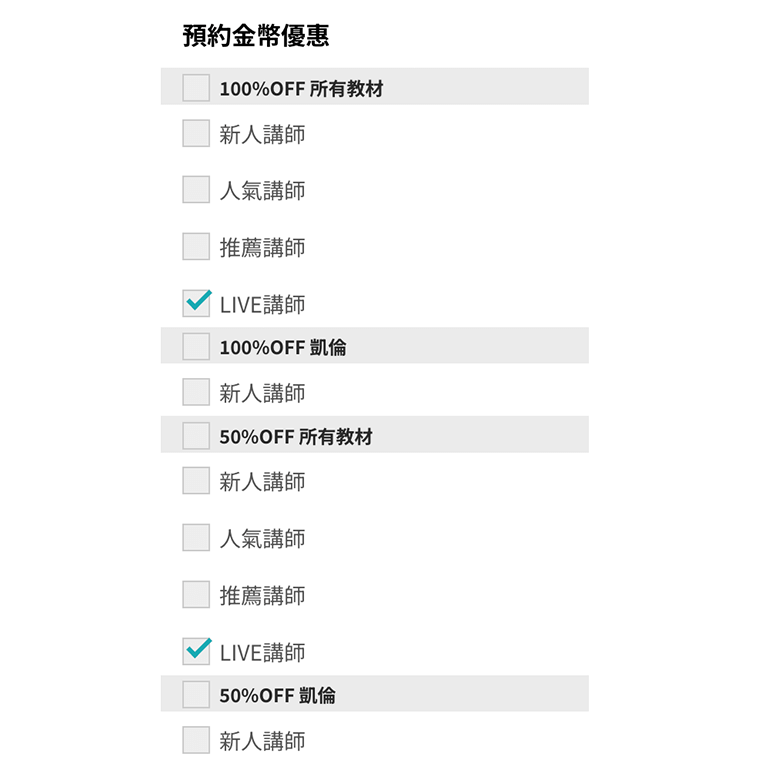
Task: Check 人氣講師 in the 50%OFF section
Action: 196,537
